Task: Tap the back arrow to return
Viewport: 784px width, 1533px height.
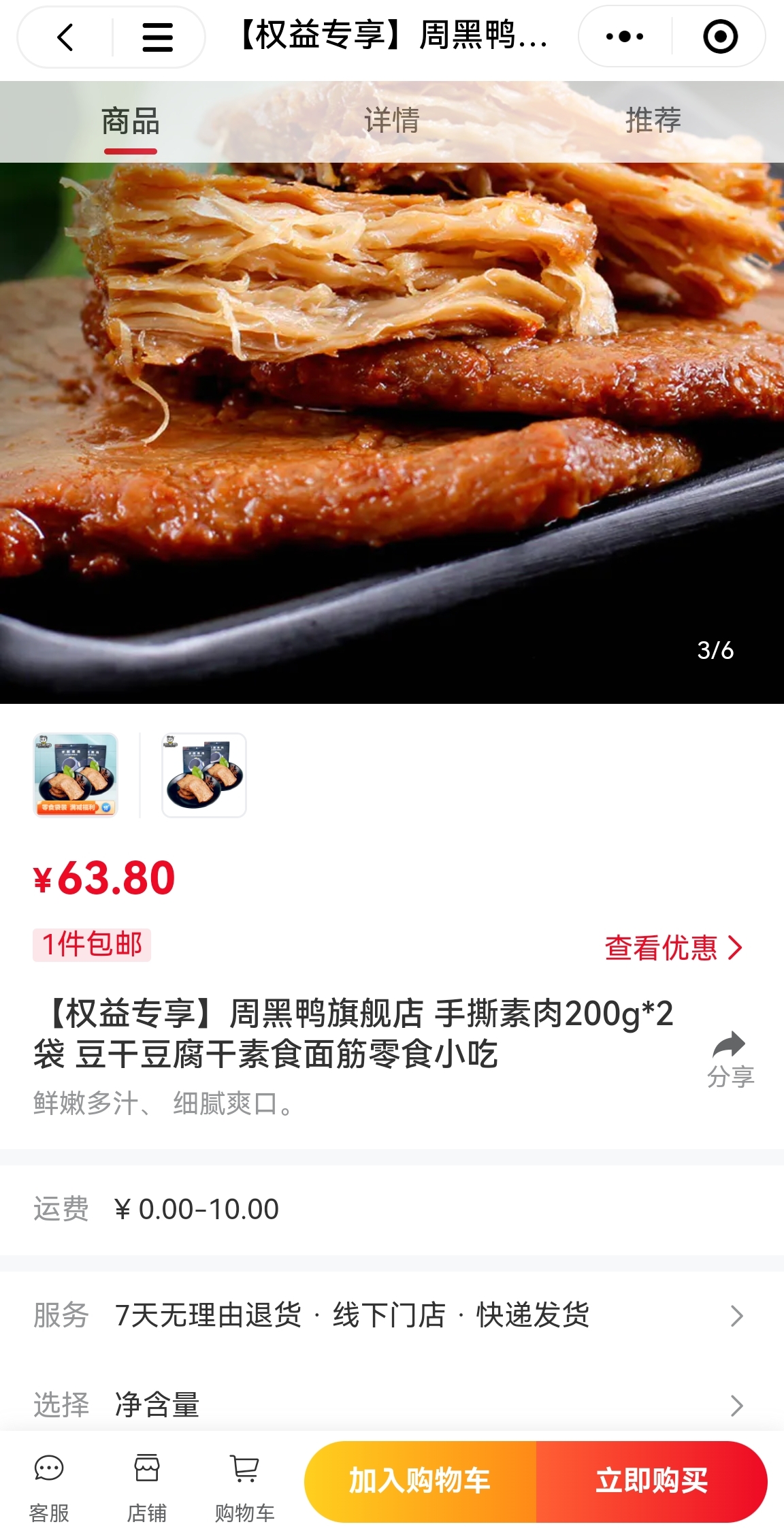Action: pos(65,37)
